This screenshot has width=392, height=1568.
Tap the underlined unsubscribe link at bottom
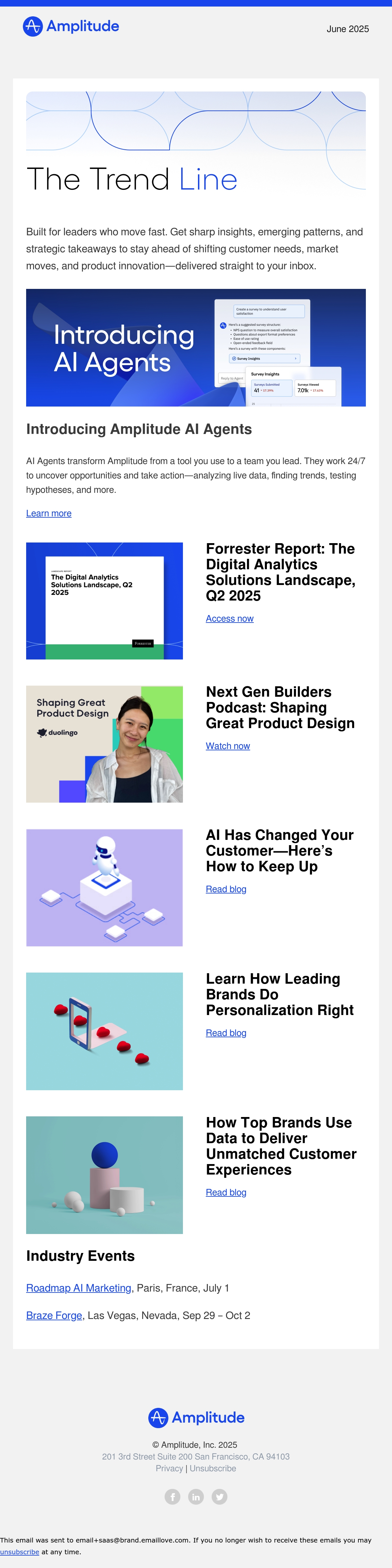click(20, 1552)
